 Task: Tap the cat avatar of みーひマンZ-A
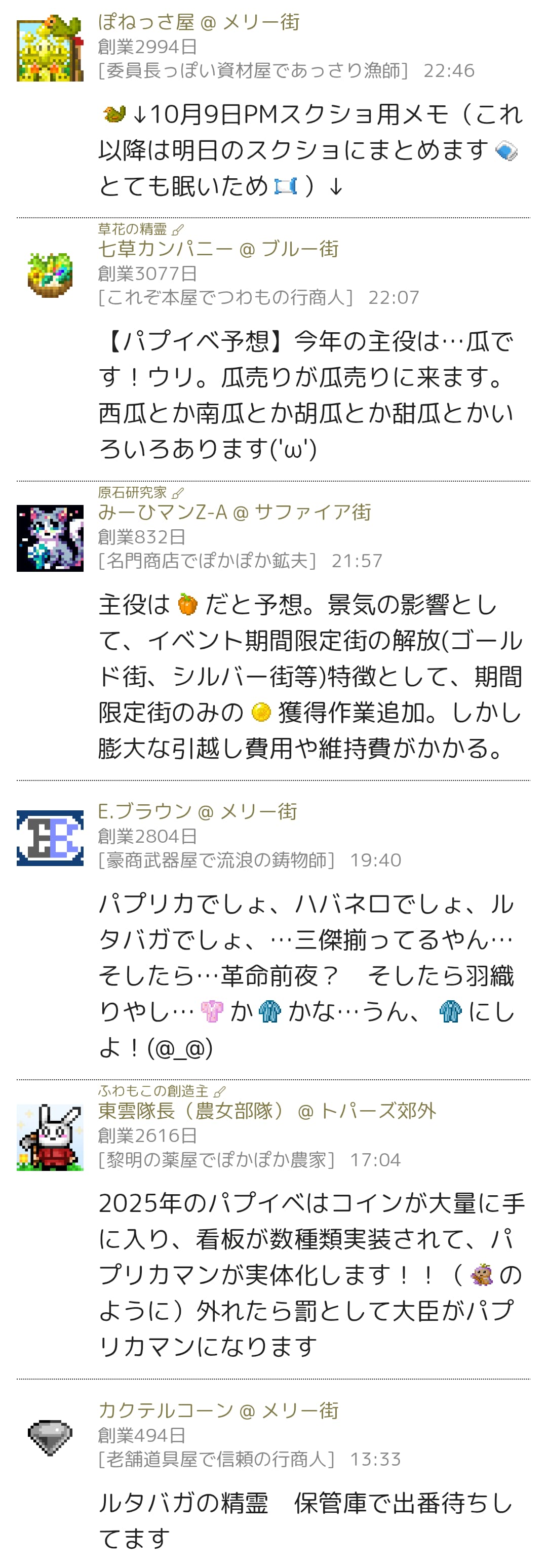50,538
